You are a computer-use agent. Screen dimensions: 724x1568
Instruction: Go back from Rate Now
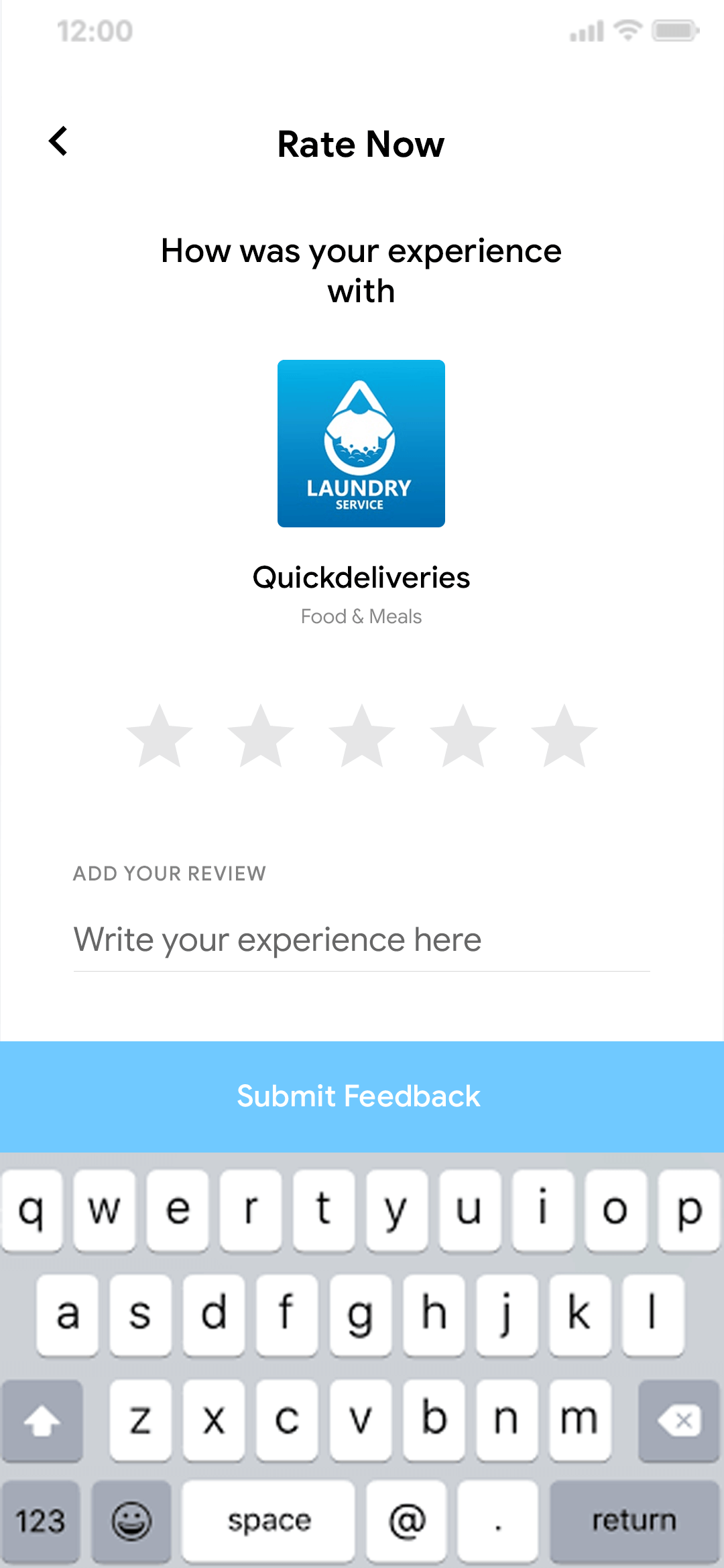click(x=59, y=141)
